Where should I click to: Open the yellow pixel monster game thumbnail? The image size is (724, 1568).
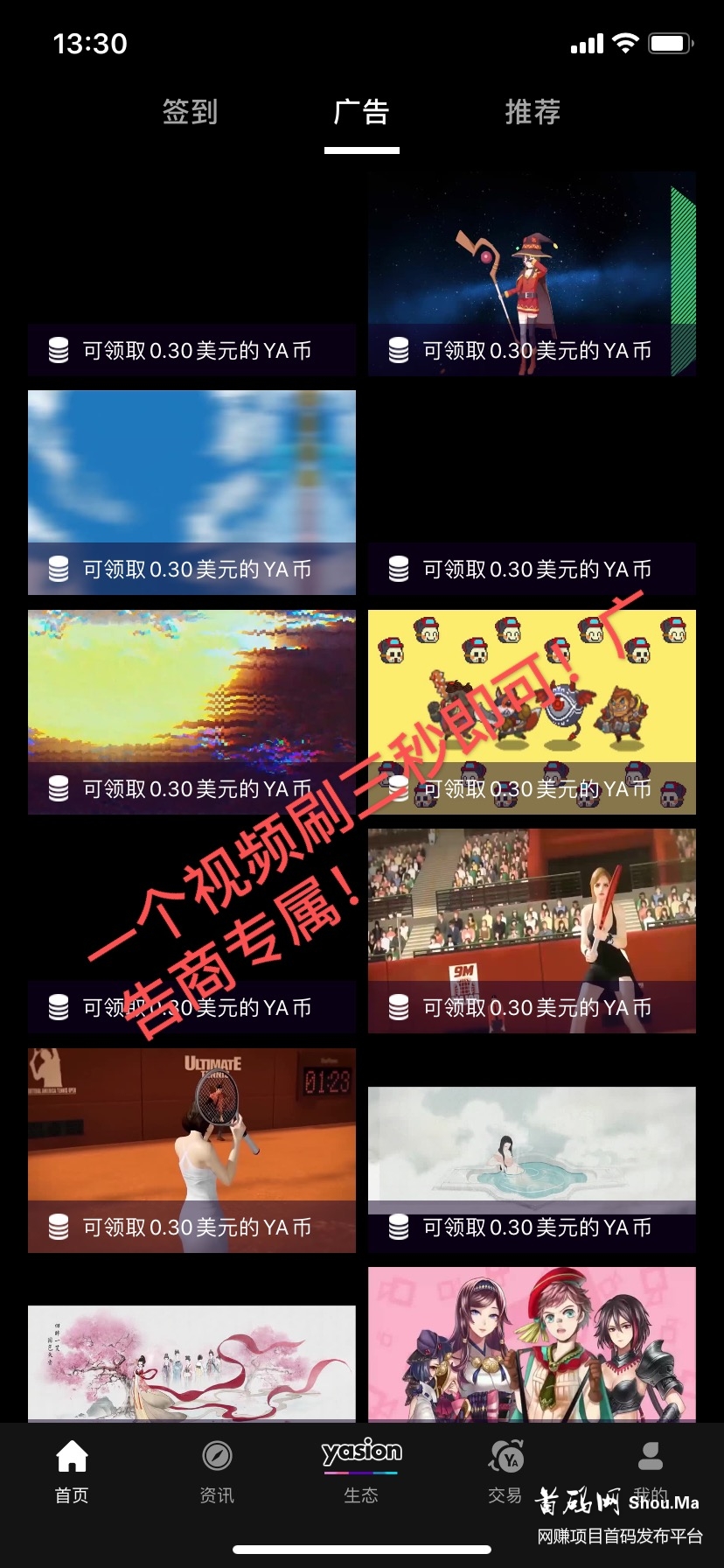[x=532, y=691]
